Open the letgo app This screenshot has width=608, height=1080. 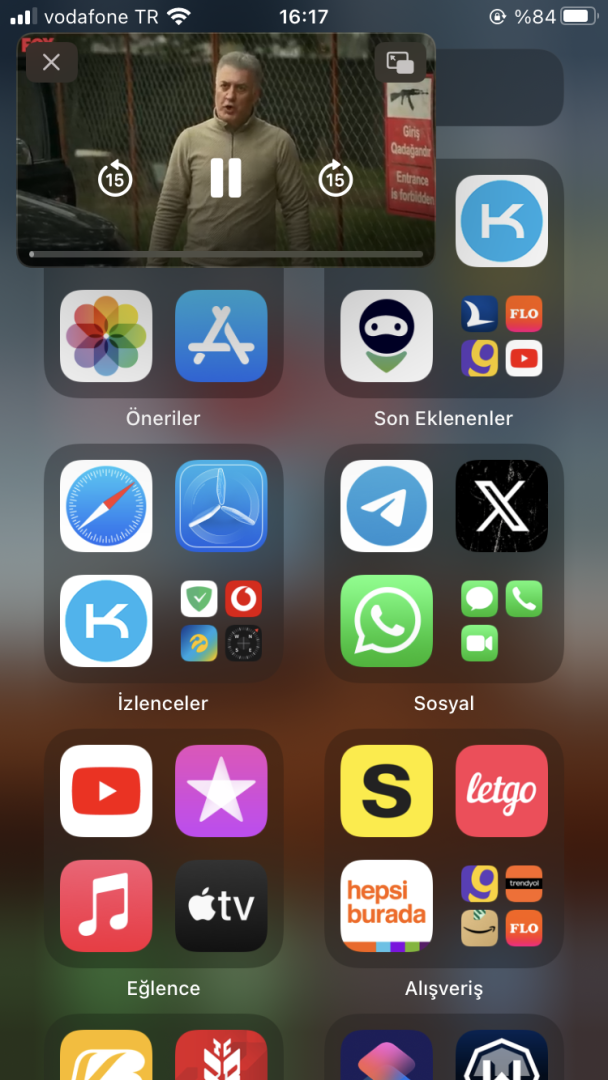pos(501,791)
